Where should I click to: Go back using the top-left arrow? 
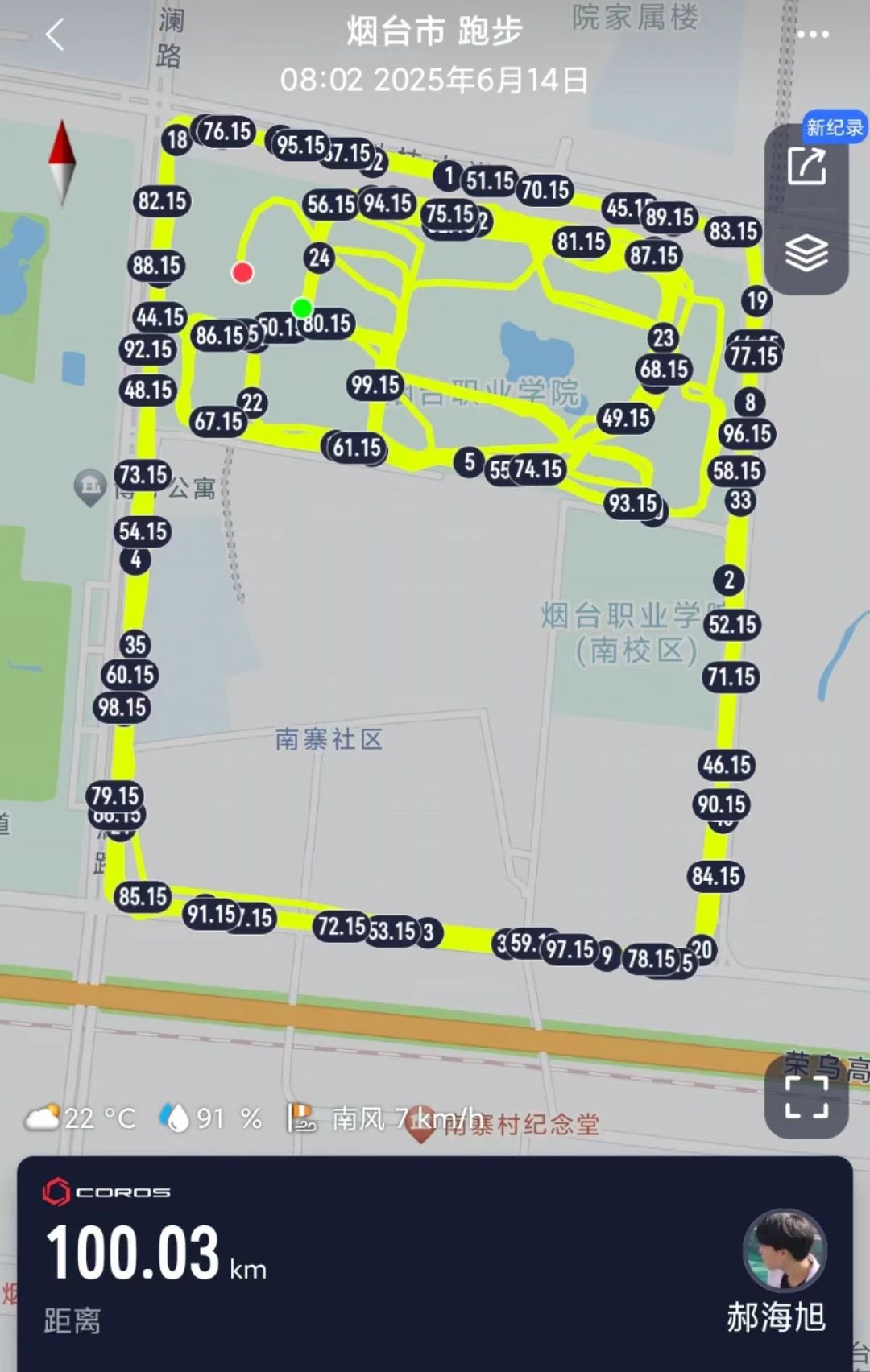pos(55,35)
